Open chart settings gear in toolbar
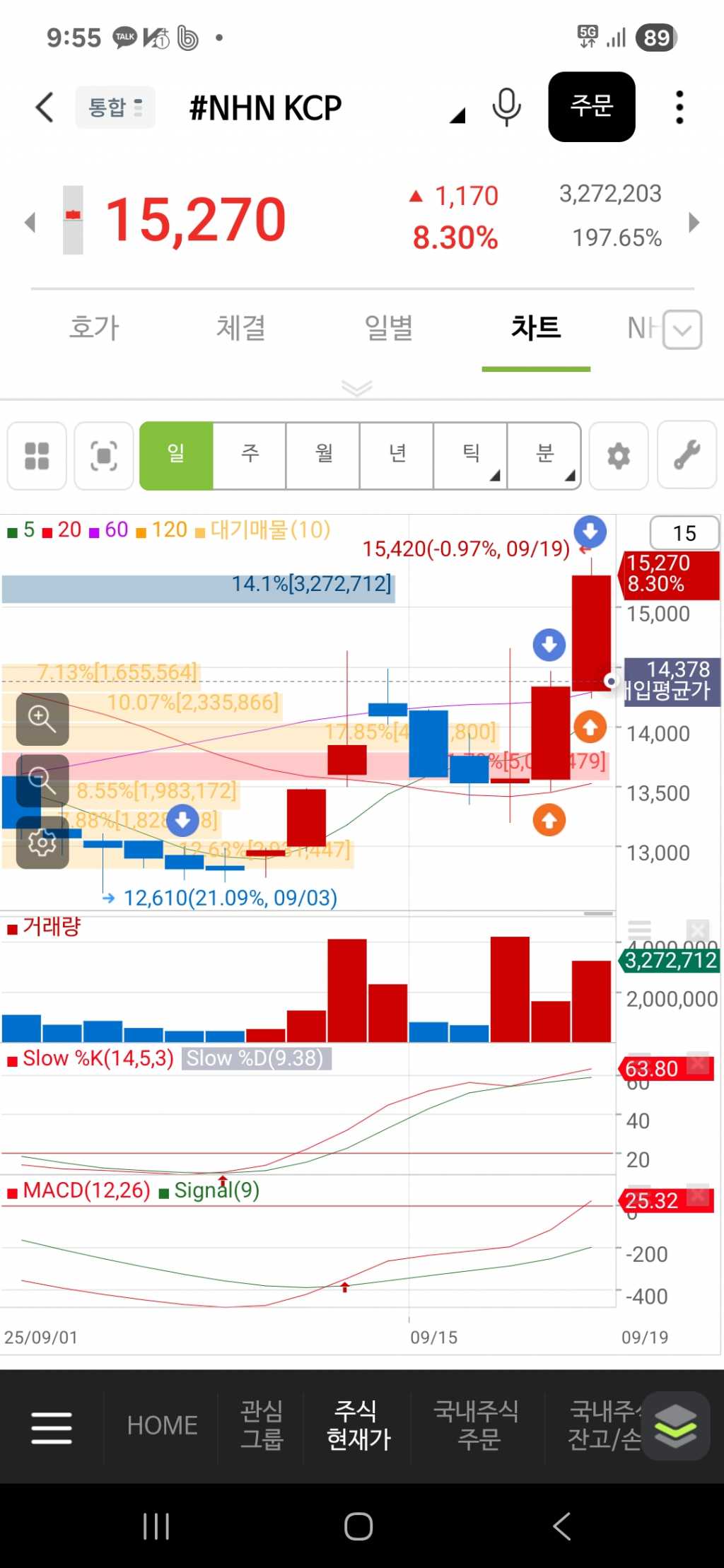 [619, 456]
